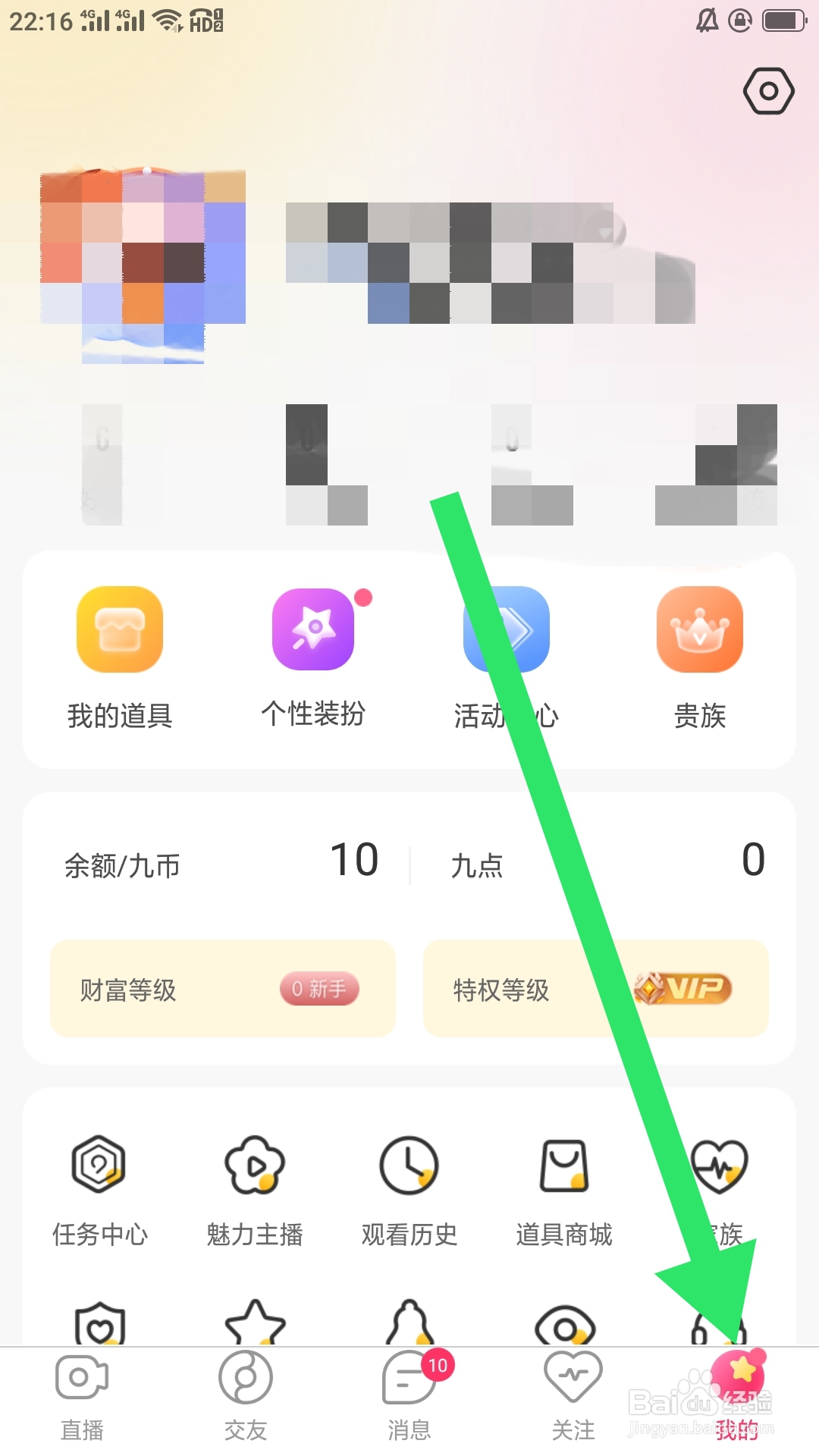This screenshot has width=819, height=1456.
Task: Open 道具商城 shopping bag icon
Action: point(563,1187)
